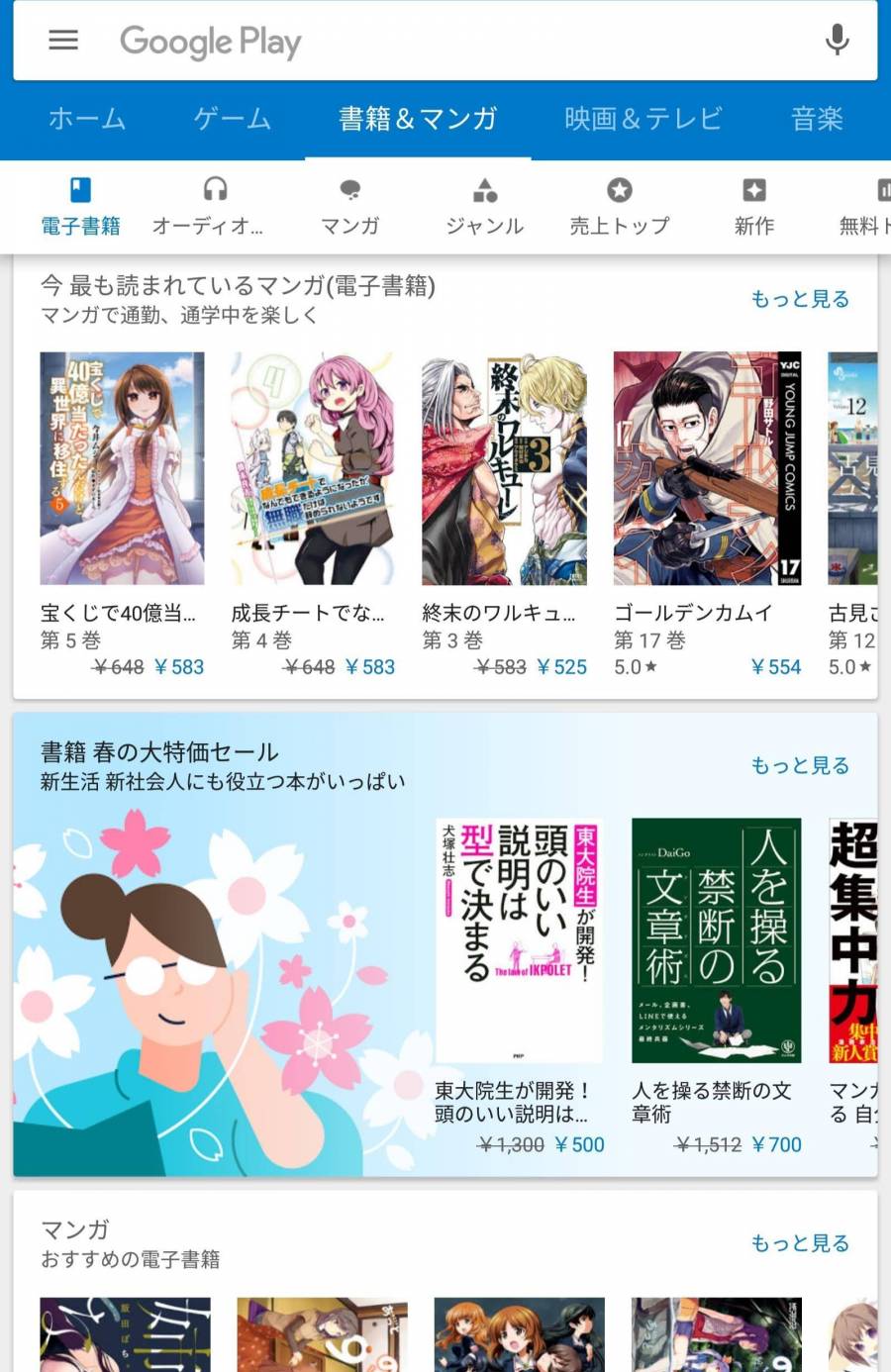This screenshot has height=1372, width=891.
Task: Open the Google Play search field
Action: coord(445,41)
